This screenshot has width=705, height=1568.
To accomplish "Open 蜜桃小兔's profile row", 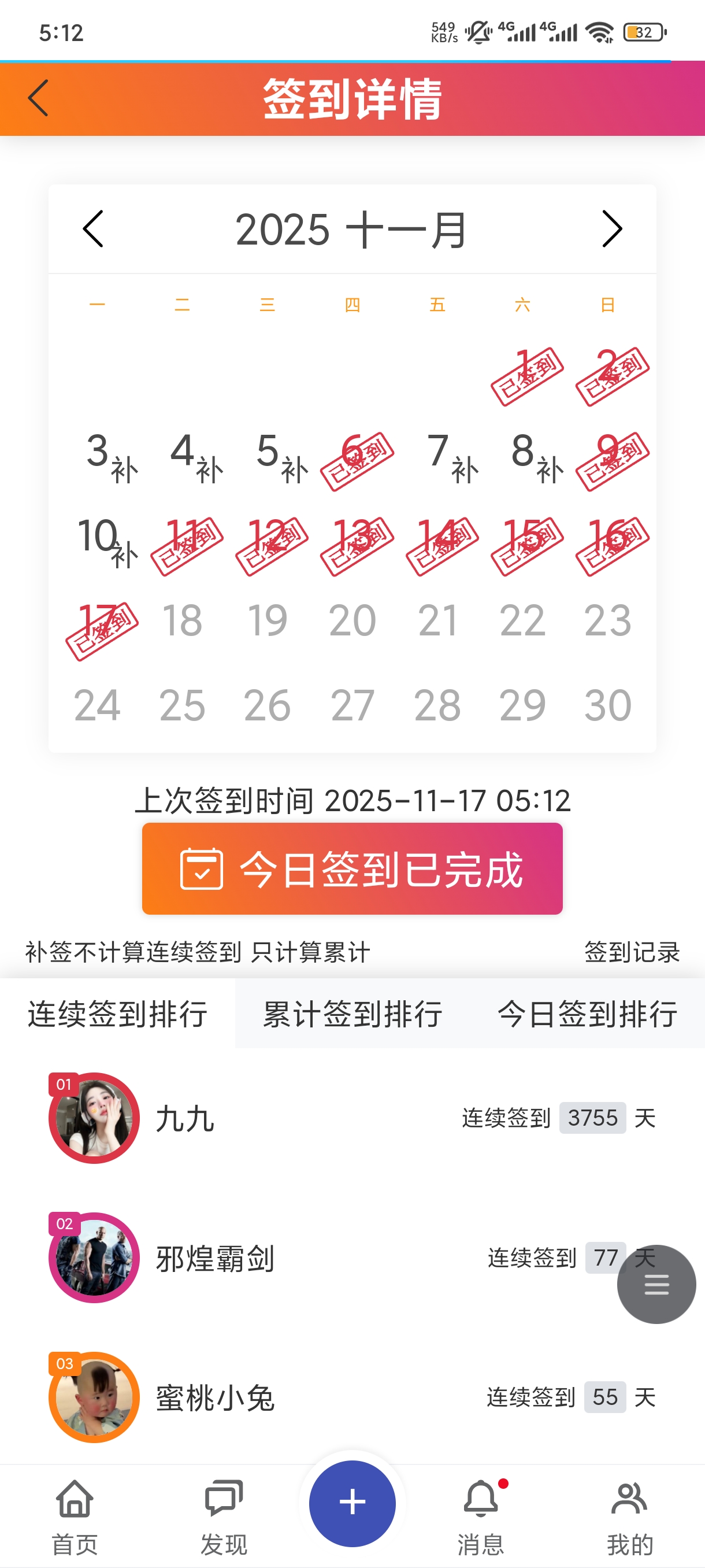I will [x=215, y=1397].
